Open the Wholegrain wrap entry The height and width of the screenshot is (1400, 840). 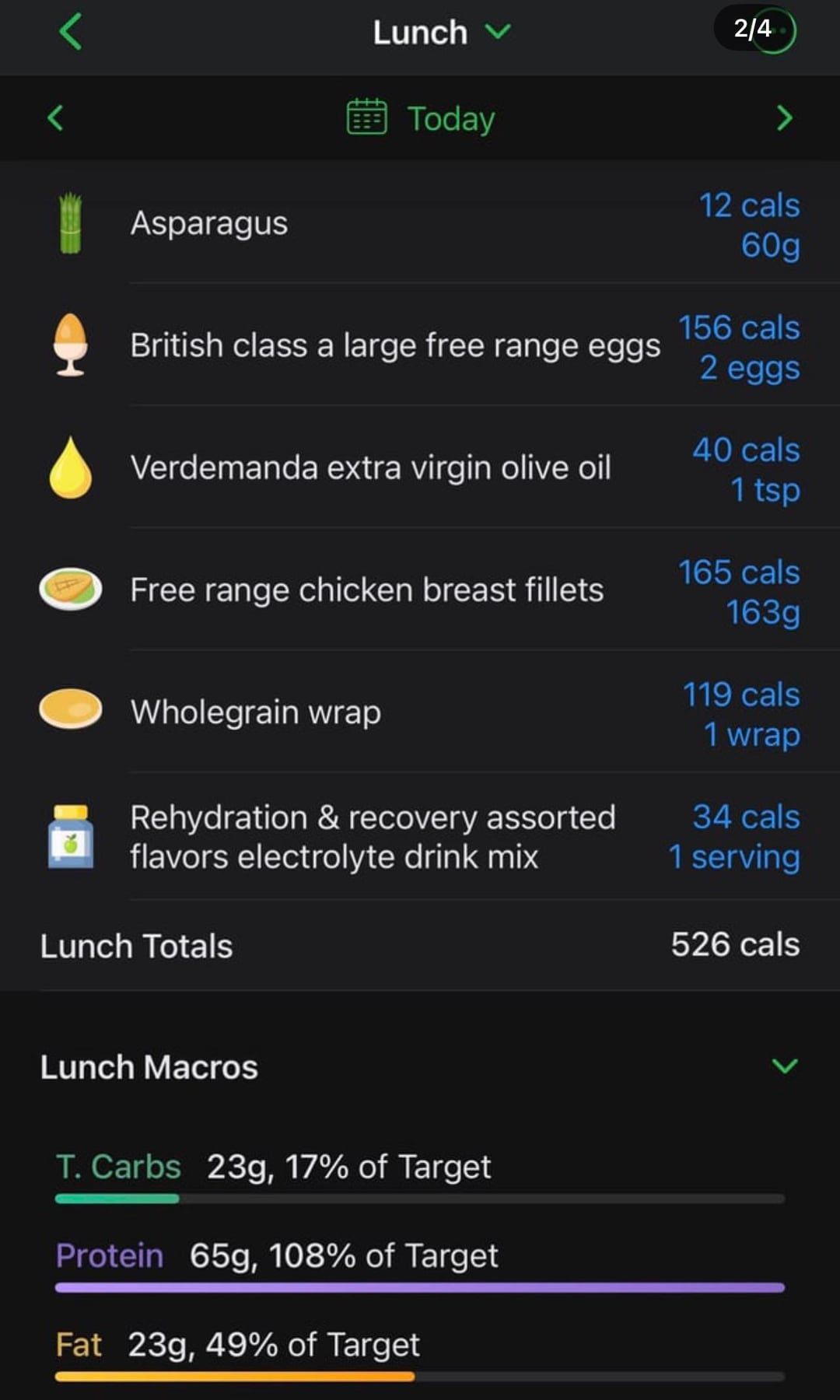coord(420,712)
